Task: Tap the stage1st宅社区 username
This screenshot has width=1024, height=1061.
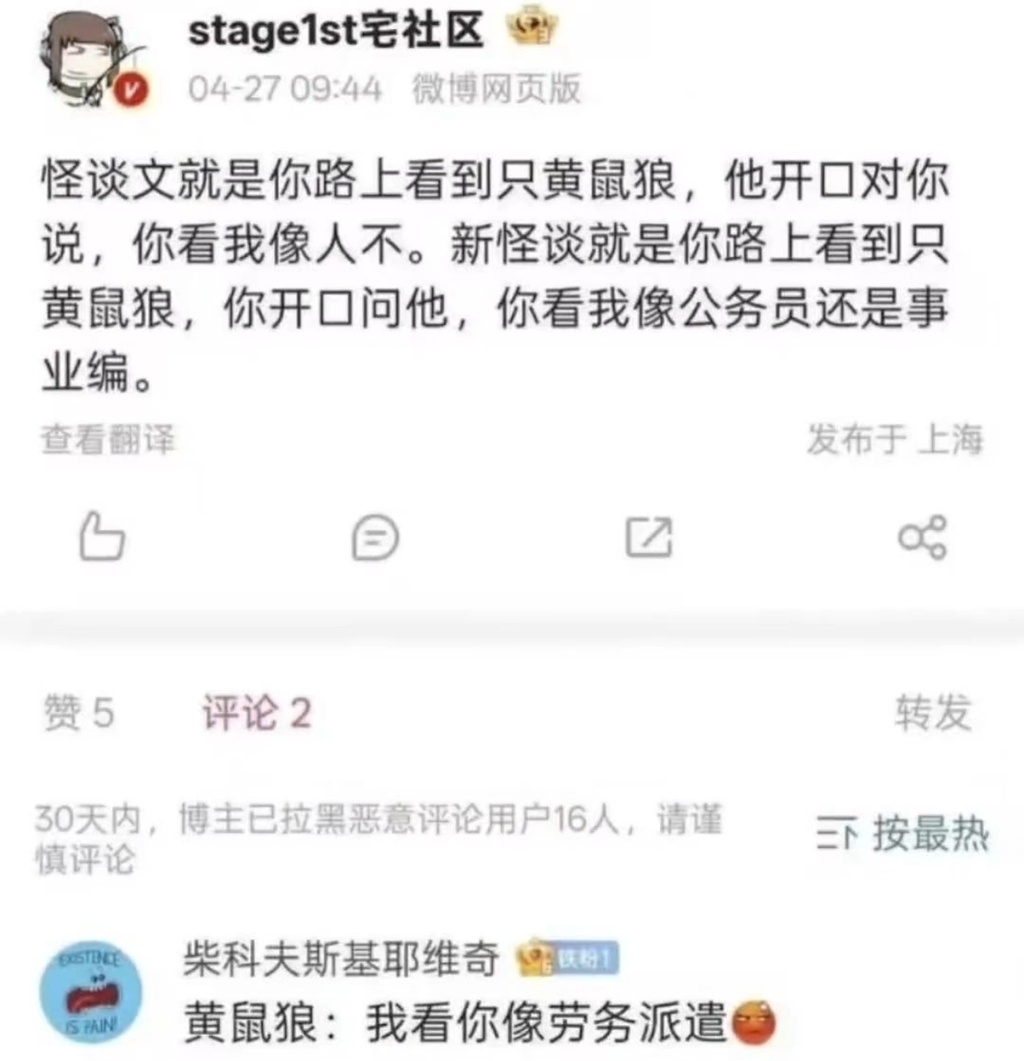Action: tap(336, 31)
